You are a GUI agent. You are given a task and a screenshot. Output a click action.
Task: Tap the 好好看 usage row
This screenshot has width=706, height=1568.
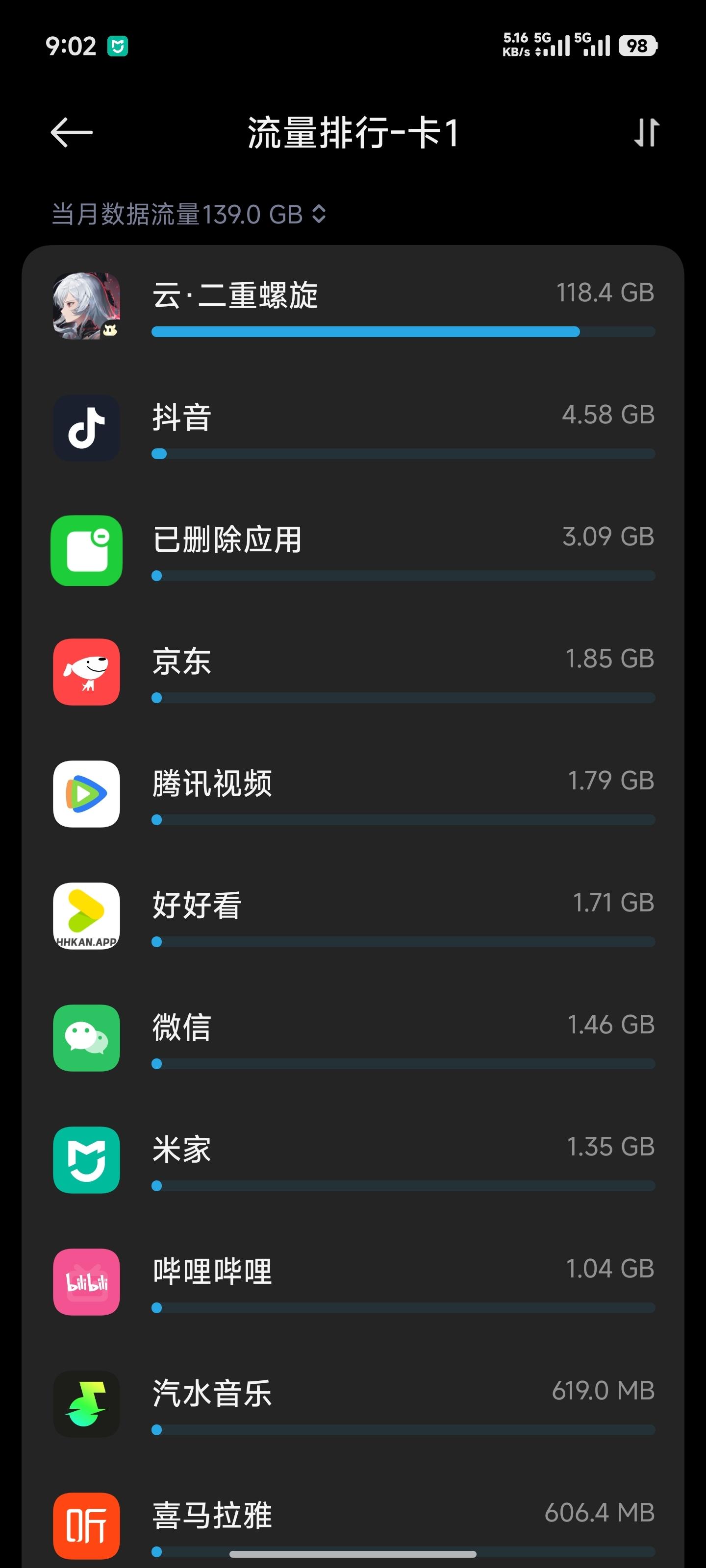[x=353, y=916]
